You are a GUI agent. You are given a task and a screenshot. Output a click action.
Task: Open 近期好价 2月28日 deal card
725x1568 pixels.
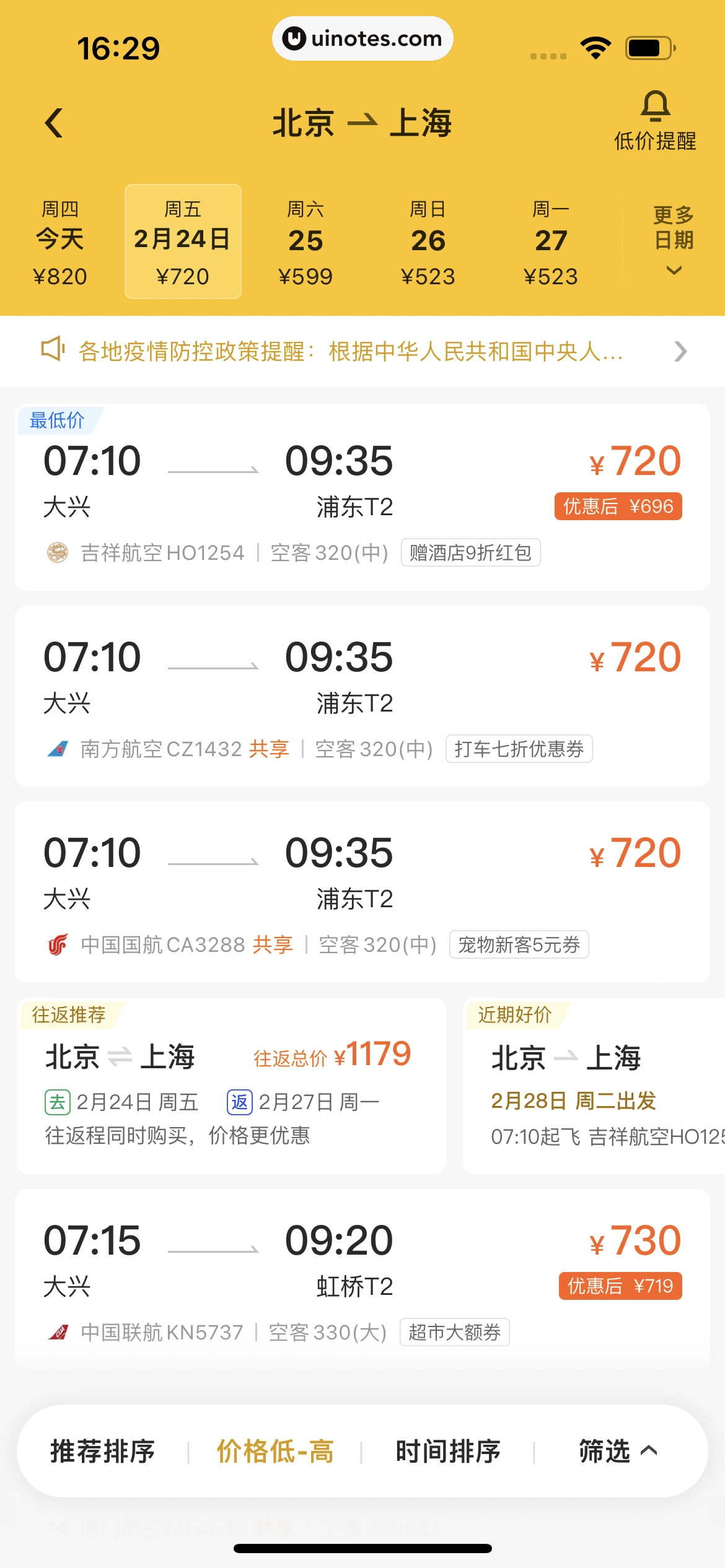tap(594, 1086)
